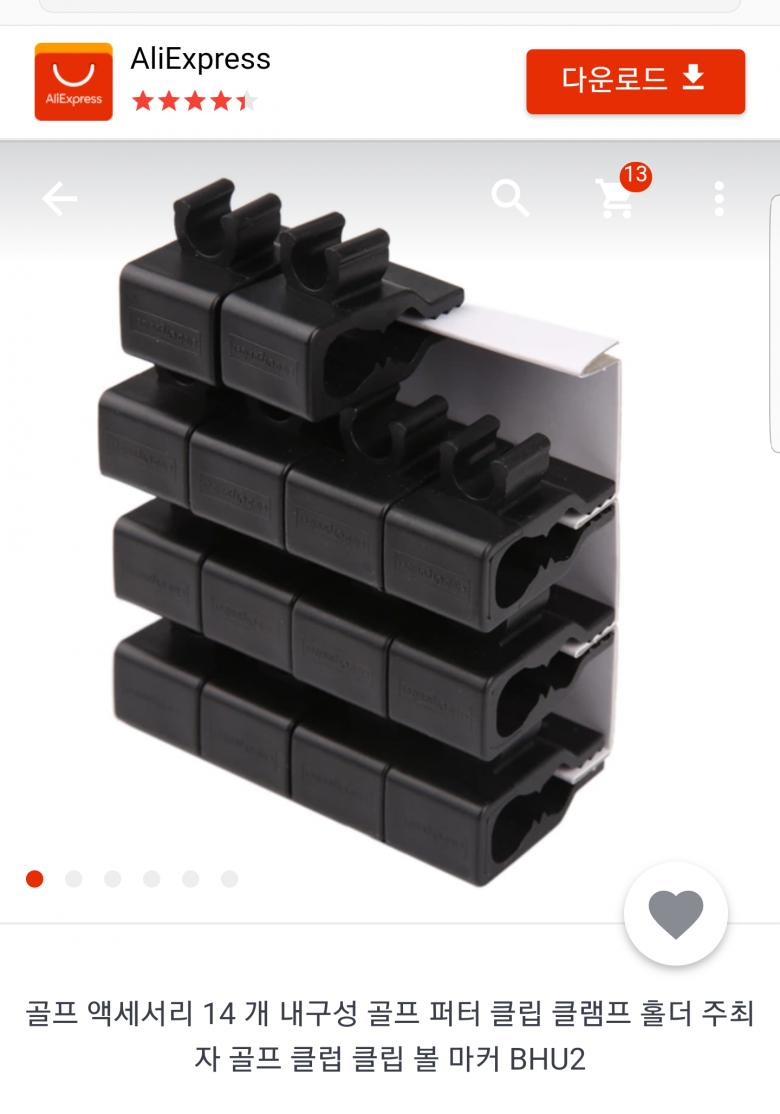Open the shopping cart with 13 items
The image size is (780, 1114).
616,199
